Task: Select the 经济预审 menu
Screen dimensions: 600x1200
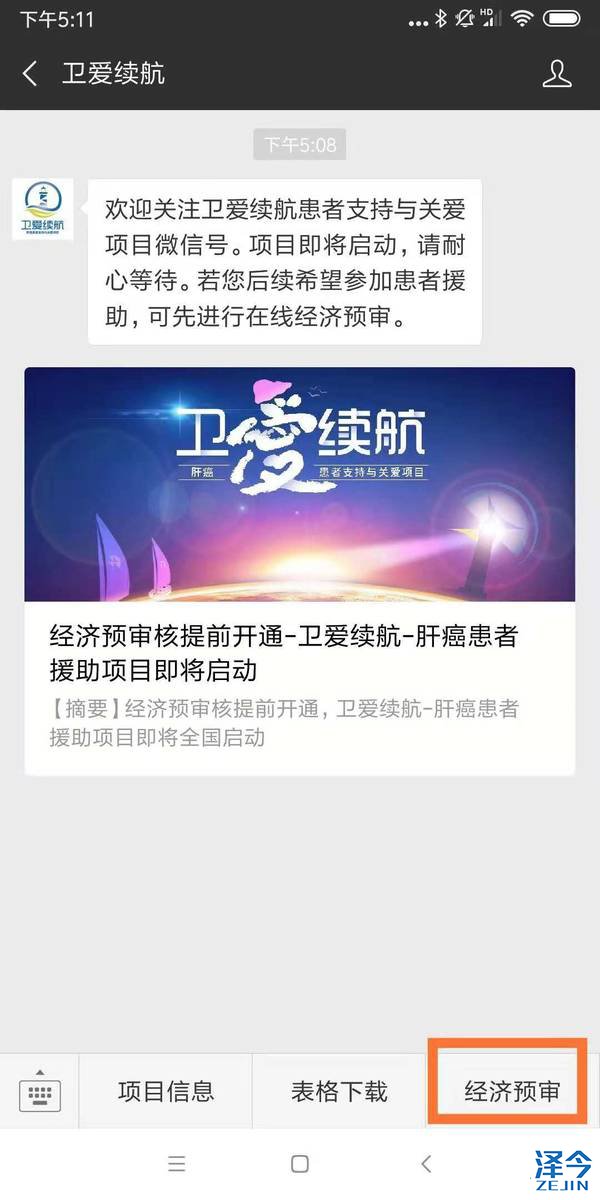Action: (512, 1091)
